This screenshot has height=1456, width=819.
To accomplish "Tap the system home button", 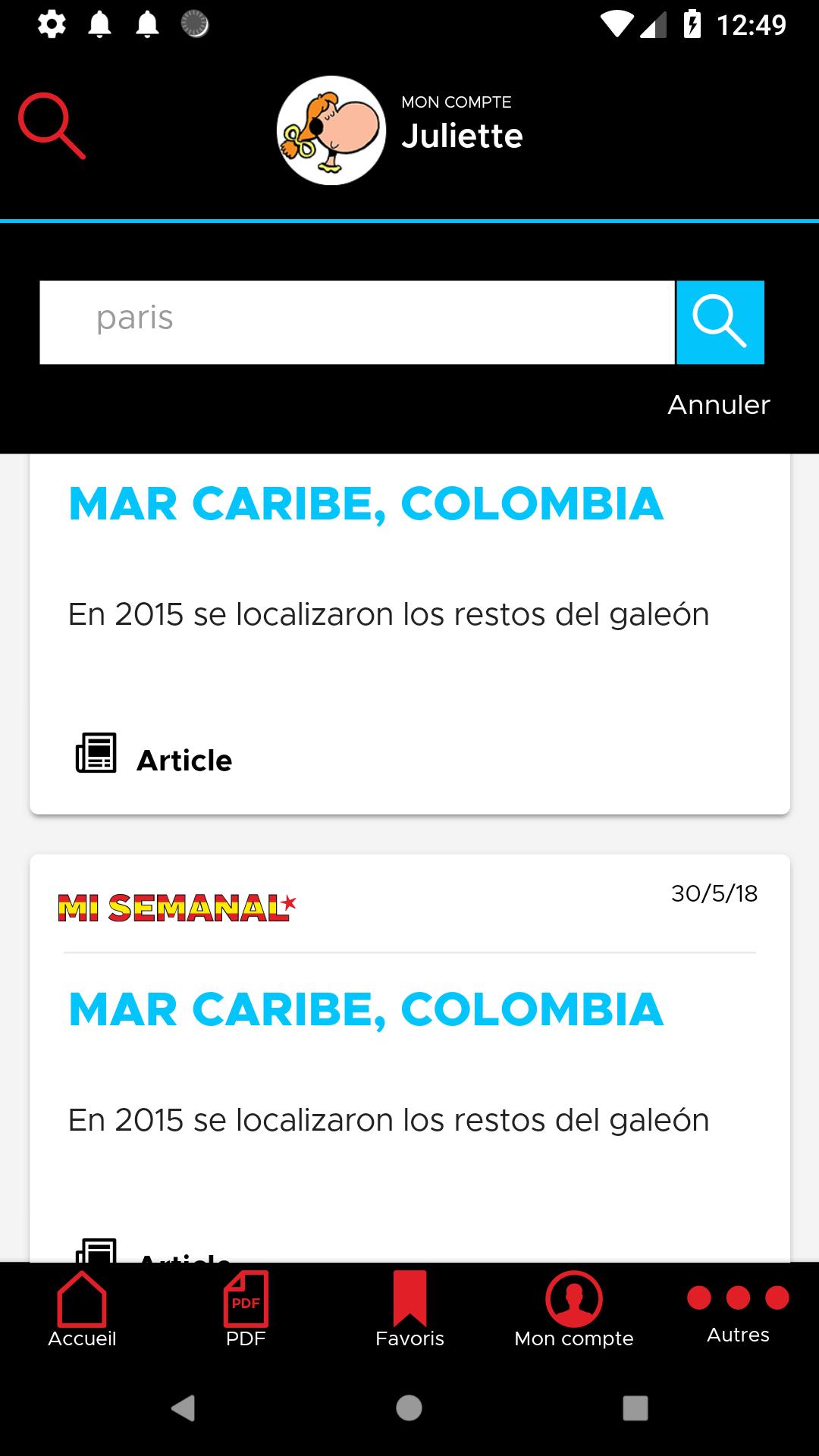I will click(409, 1408).
